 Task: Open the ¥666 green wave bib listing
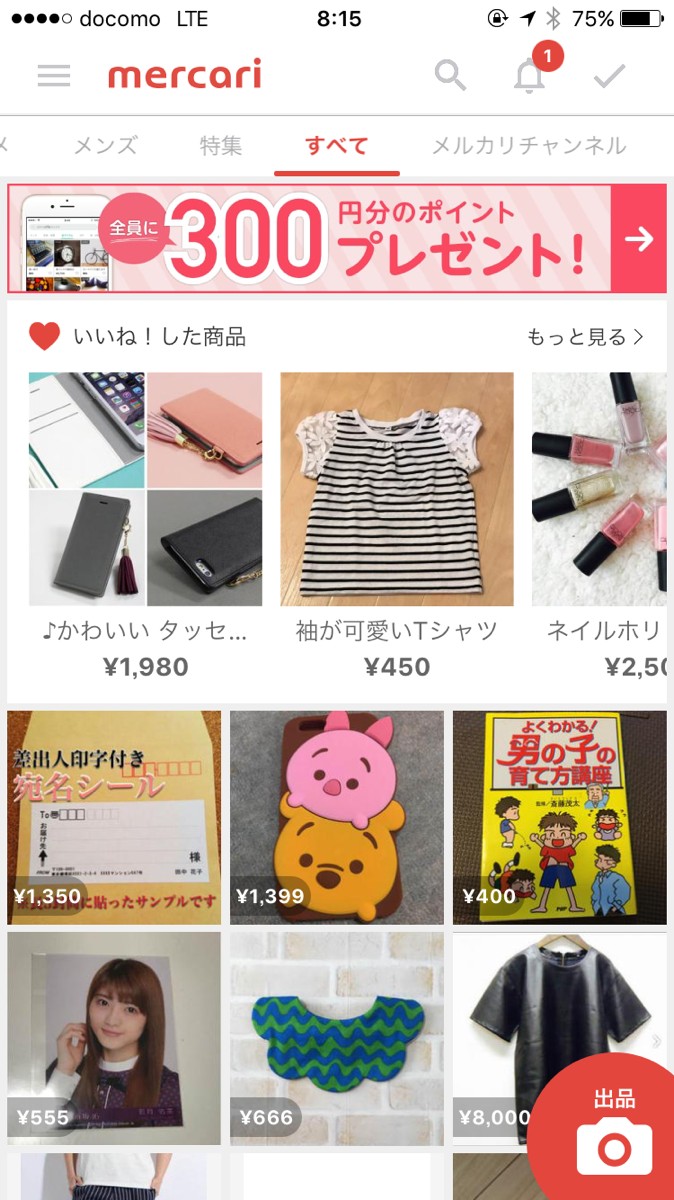(337, 1038)
